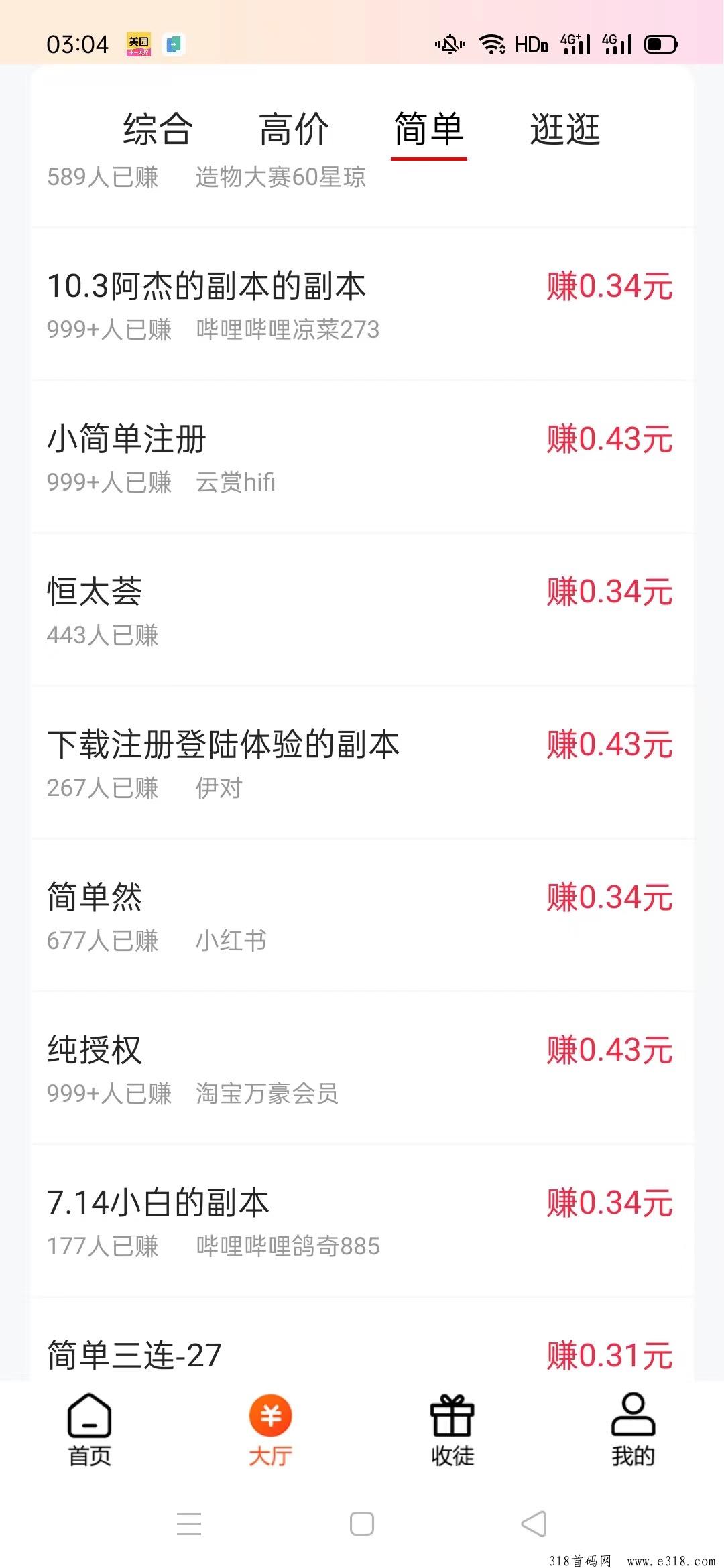724x1568 pixels.
Task: Open the 纯授权 task
Action: 362,1069
